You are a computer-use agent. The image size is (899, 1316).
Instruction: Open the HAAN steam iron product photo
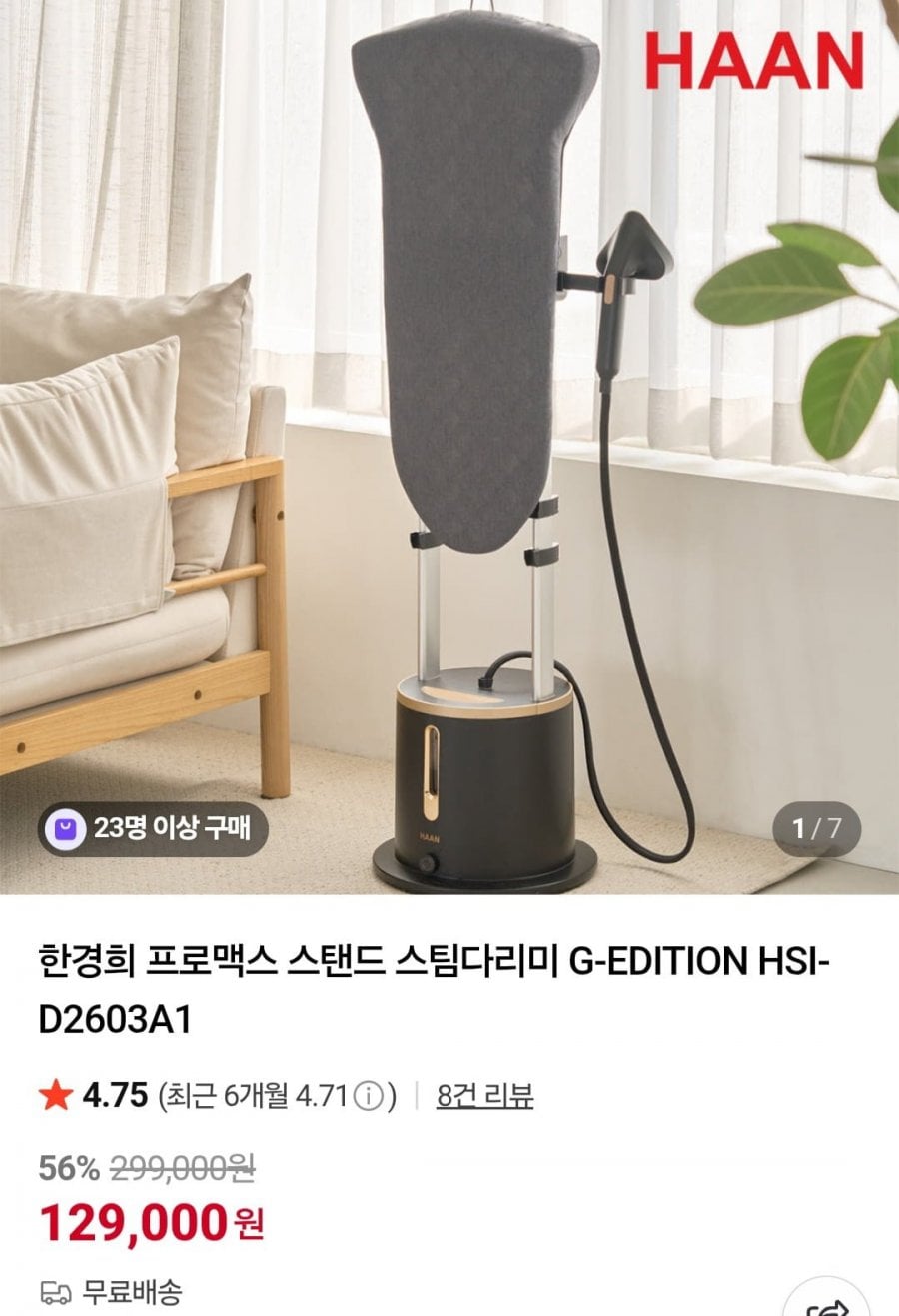tap(449, 439)
